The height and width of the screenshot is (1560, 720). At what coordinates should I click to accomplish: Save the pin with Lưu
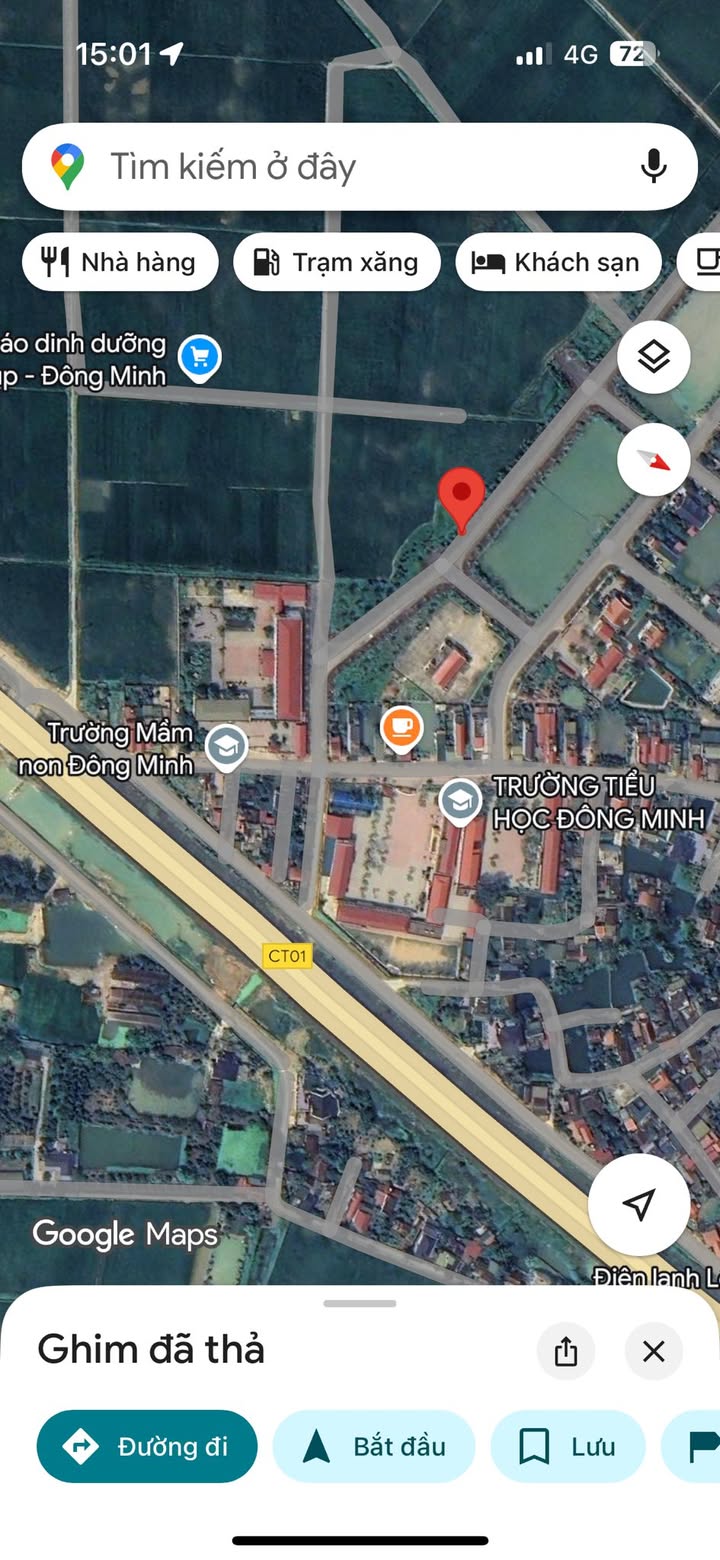567,1446
